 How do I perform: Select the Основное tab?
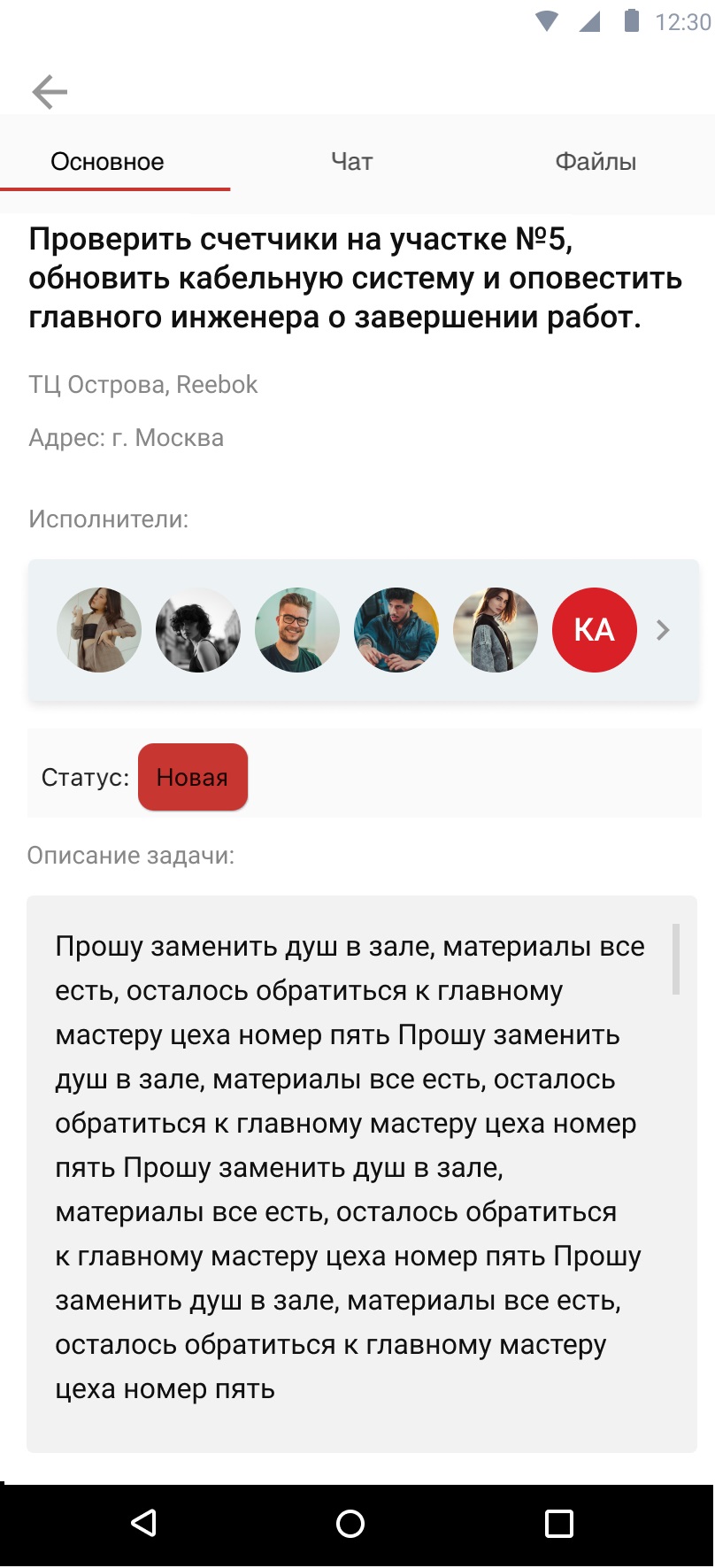click(x=107, y=162)
